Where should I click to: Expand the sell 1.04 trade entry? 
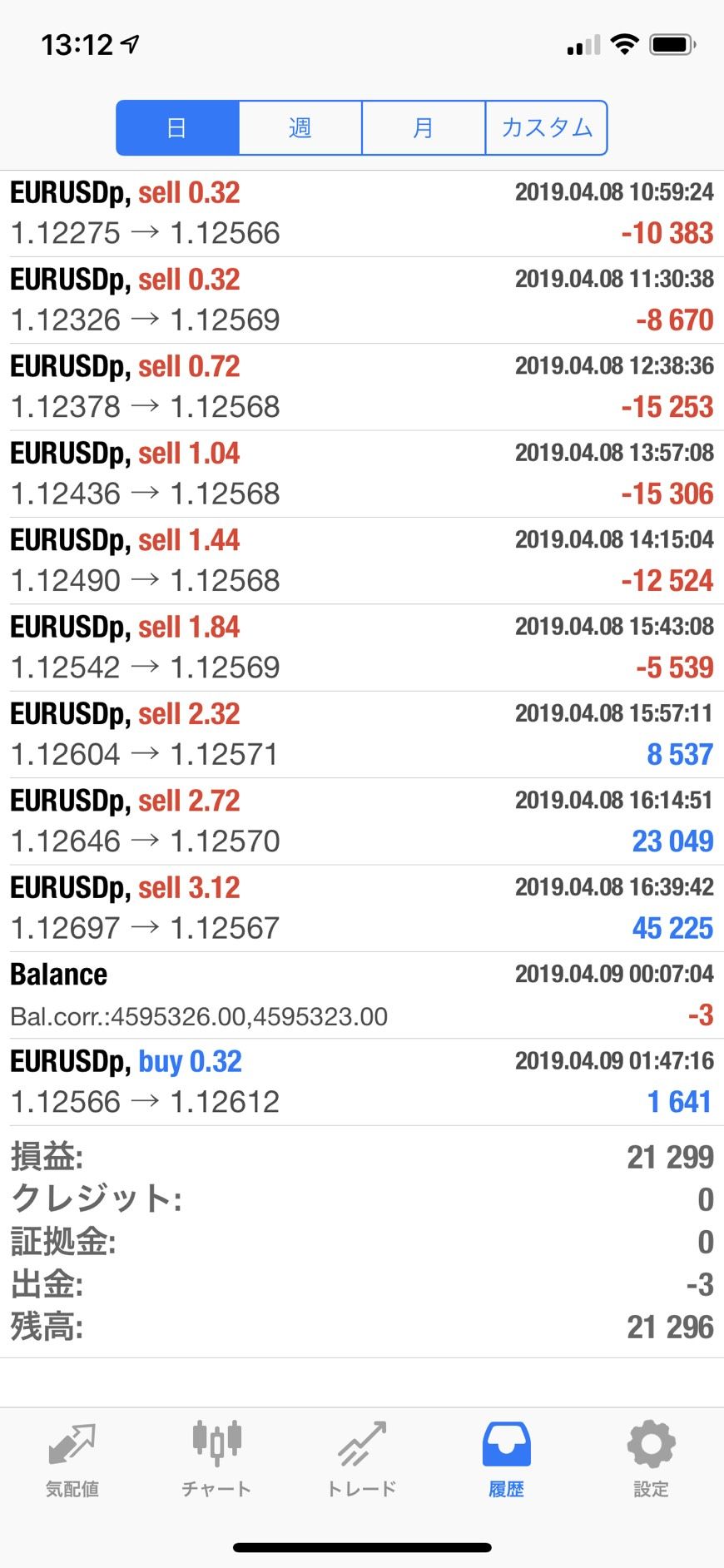click(362, 474)
